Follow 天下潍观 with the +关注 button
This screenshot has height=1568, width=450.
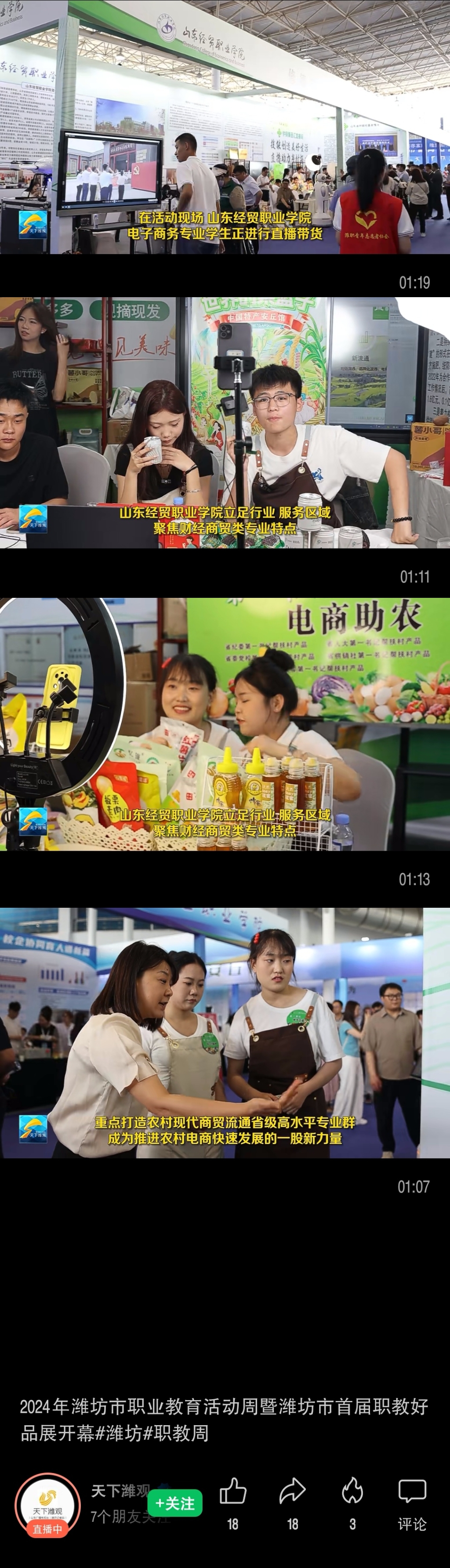[x=175, y=1503]
